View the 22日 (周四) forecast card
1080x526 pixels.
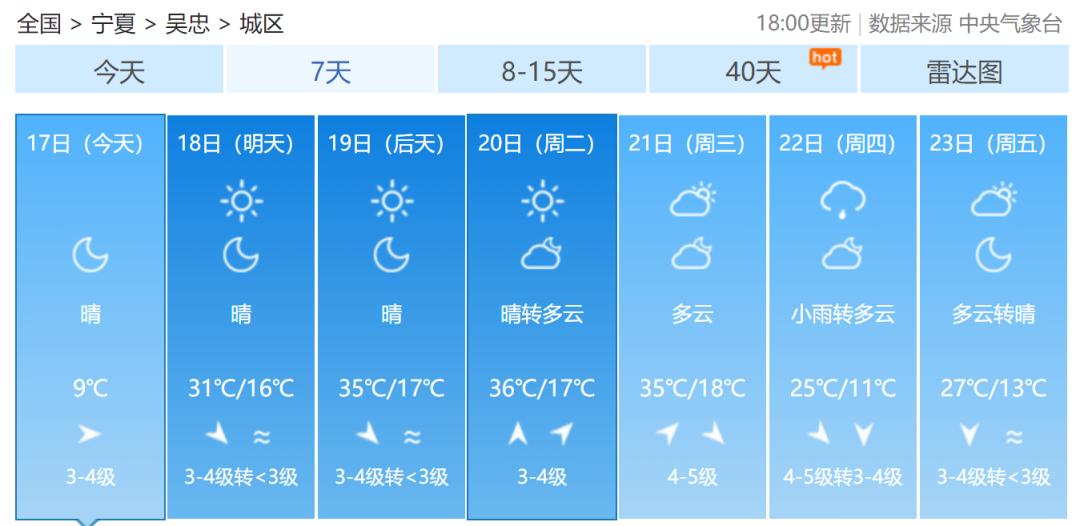click(x=842, y=315)
